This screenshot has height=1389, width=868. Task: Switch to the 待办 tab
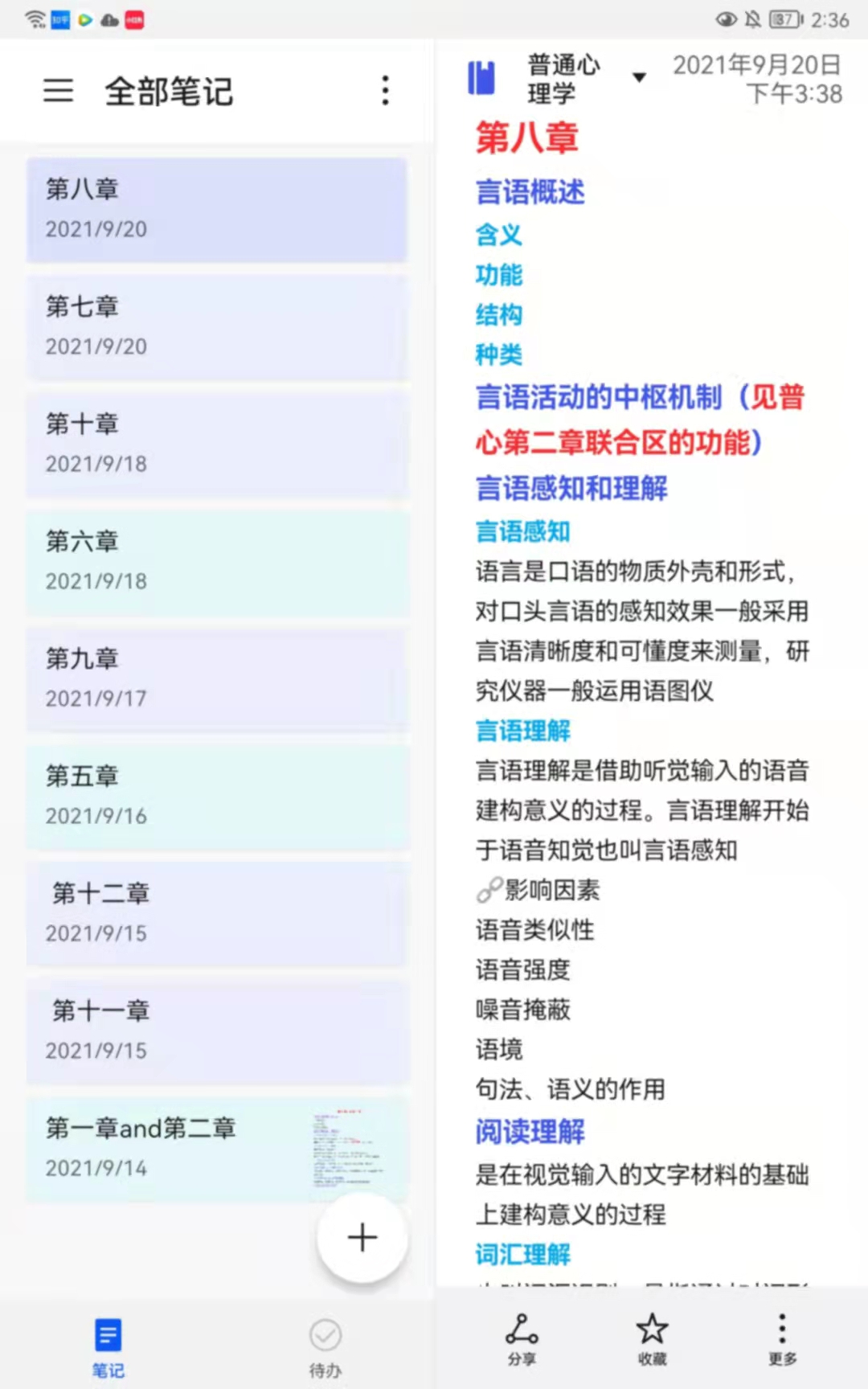point(325,1347)
